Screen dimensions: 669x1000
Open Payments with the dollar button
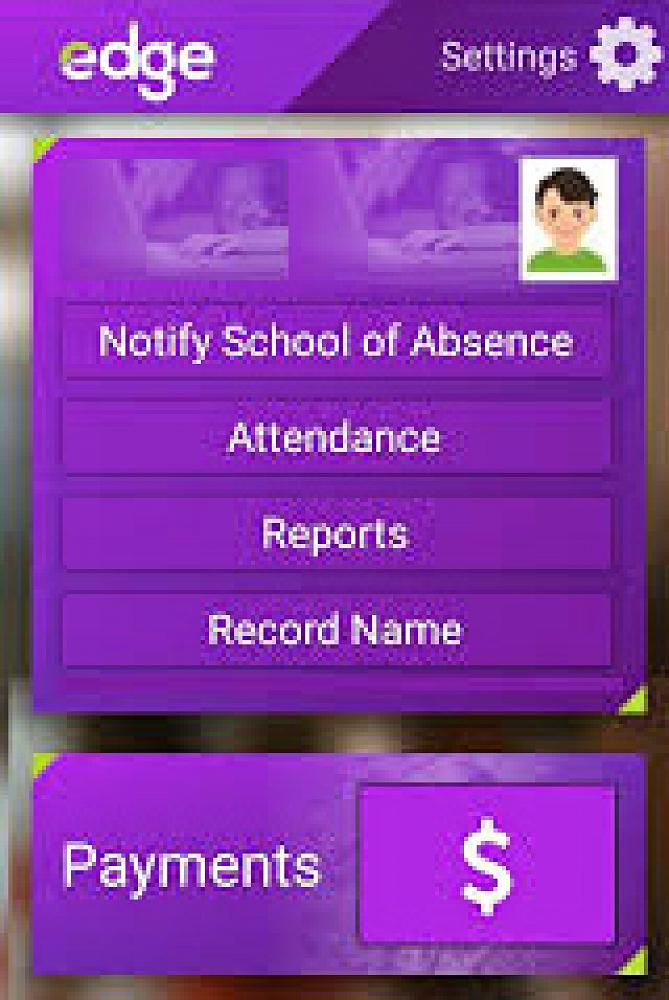487,864
